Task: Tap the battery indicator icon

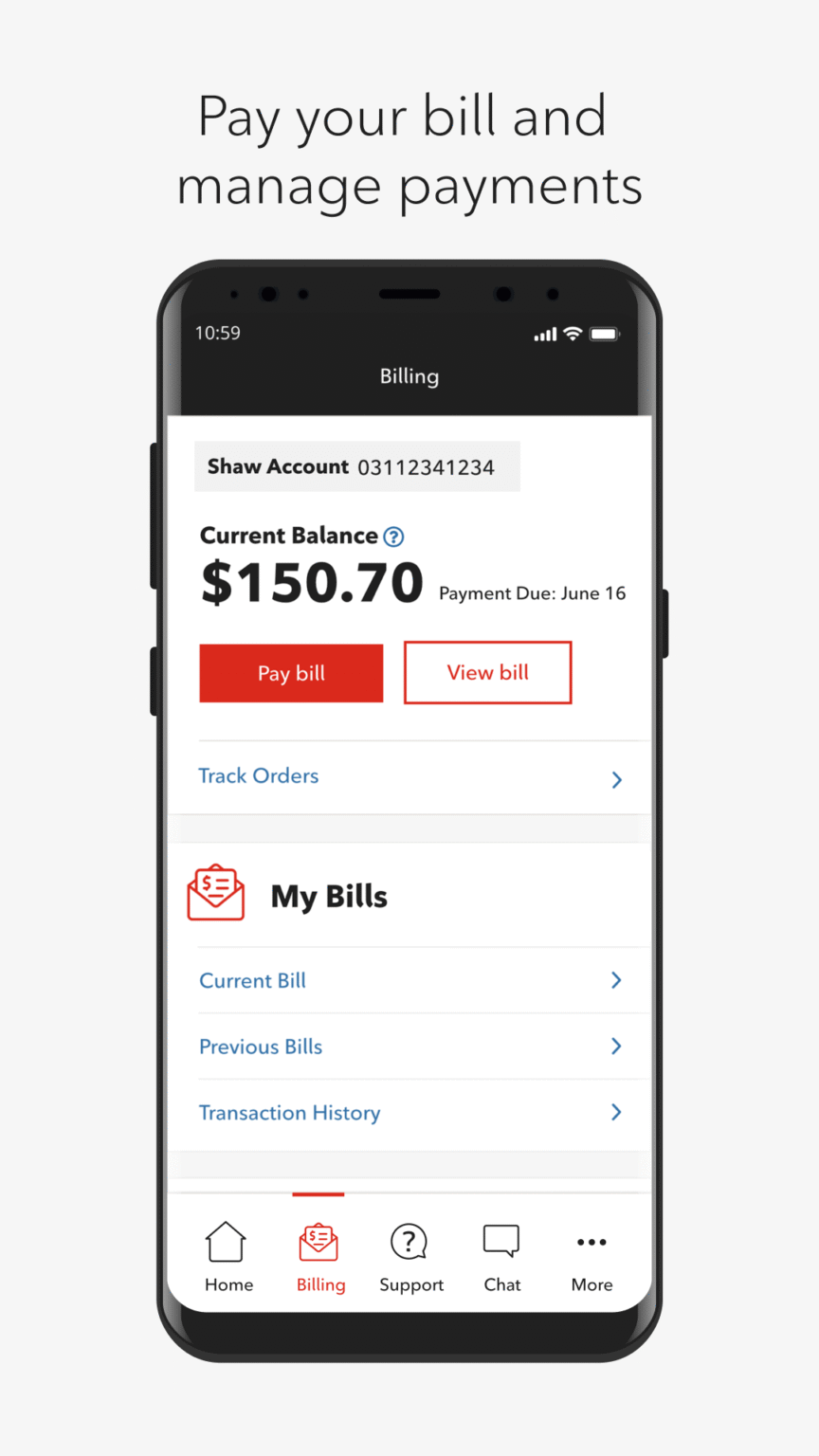Action: click(606, 334)
